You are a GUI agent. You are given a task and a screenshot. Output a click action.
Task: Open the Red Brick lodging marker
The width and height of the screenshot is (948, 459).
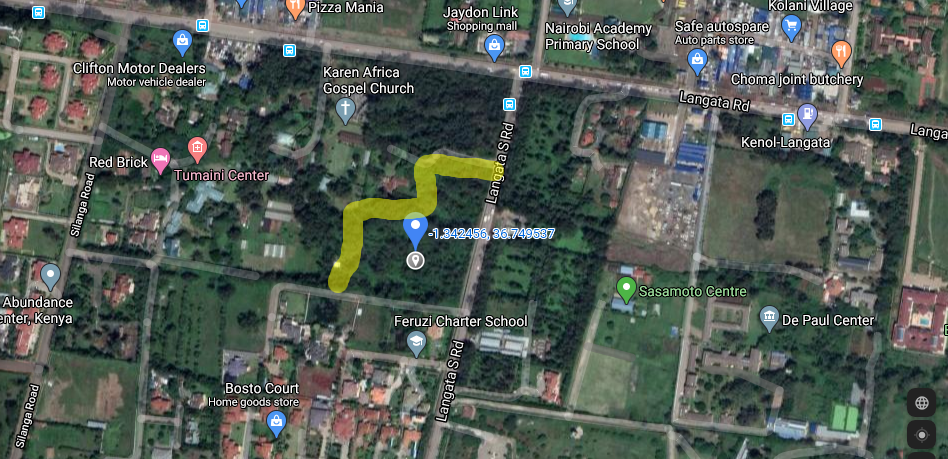click(159, 160)
